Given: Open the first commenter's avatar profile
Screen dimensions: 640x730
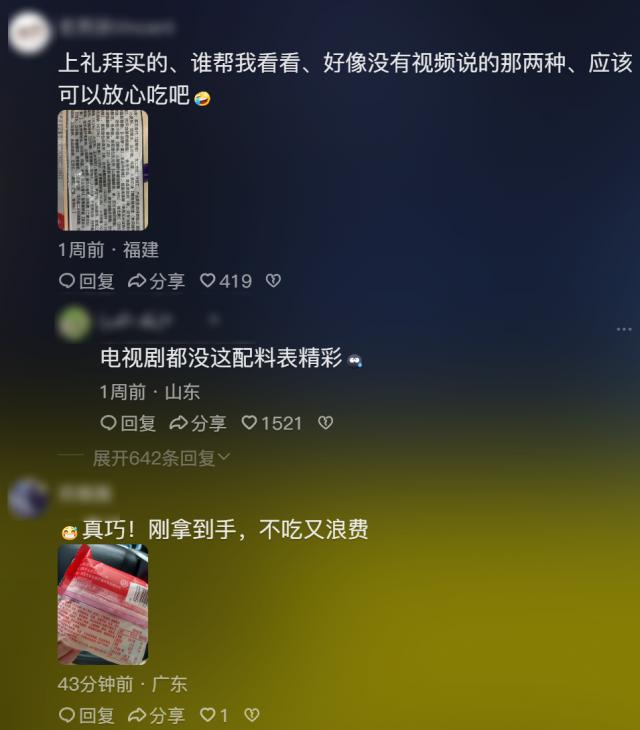Looking at the screenshot, I should click(x=30, y=31).
